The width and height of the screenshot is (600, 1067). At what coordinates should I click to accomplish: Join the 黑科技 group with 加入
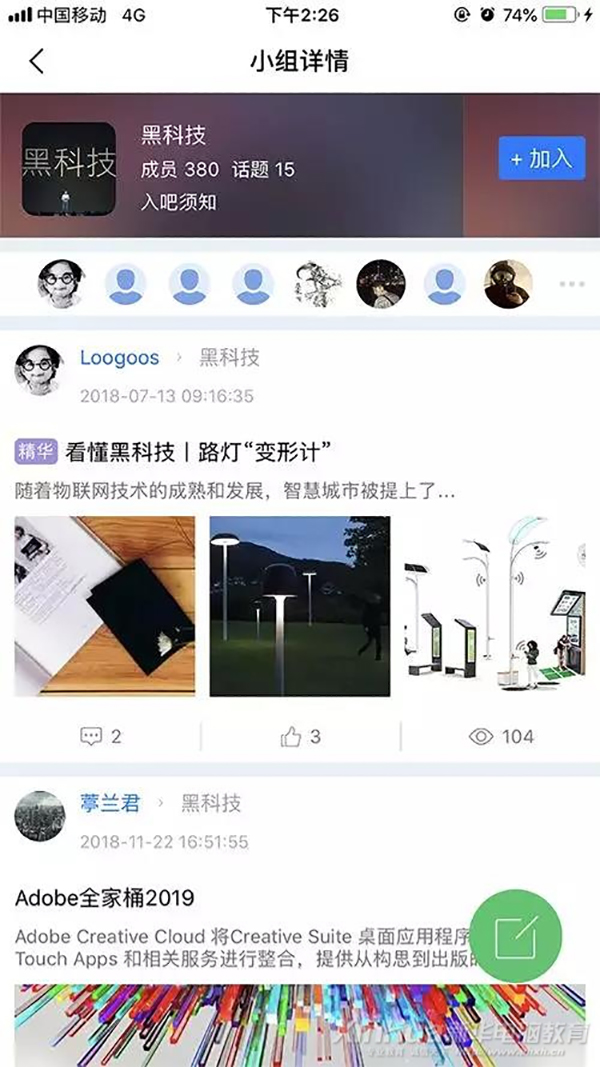pyautogui.click(x=541, y=158)
